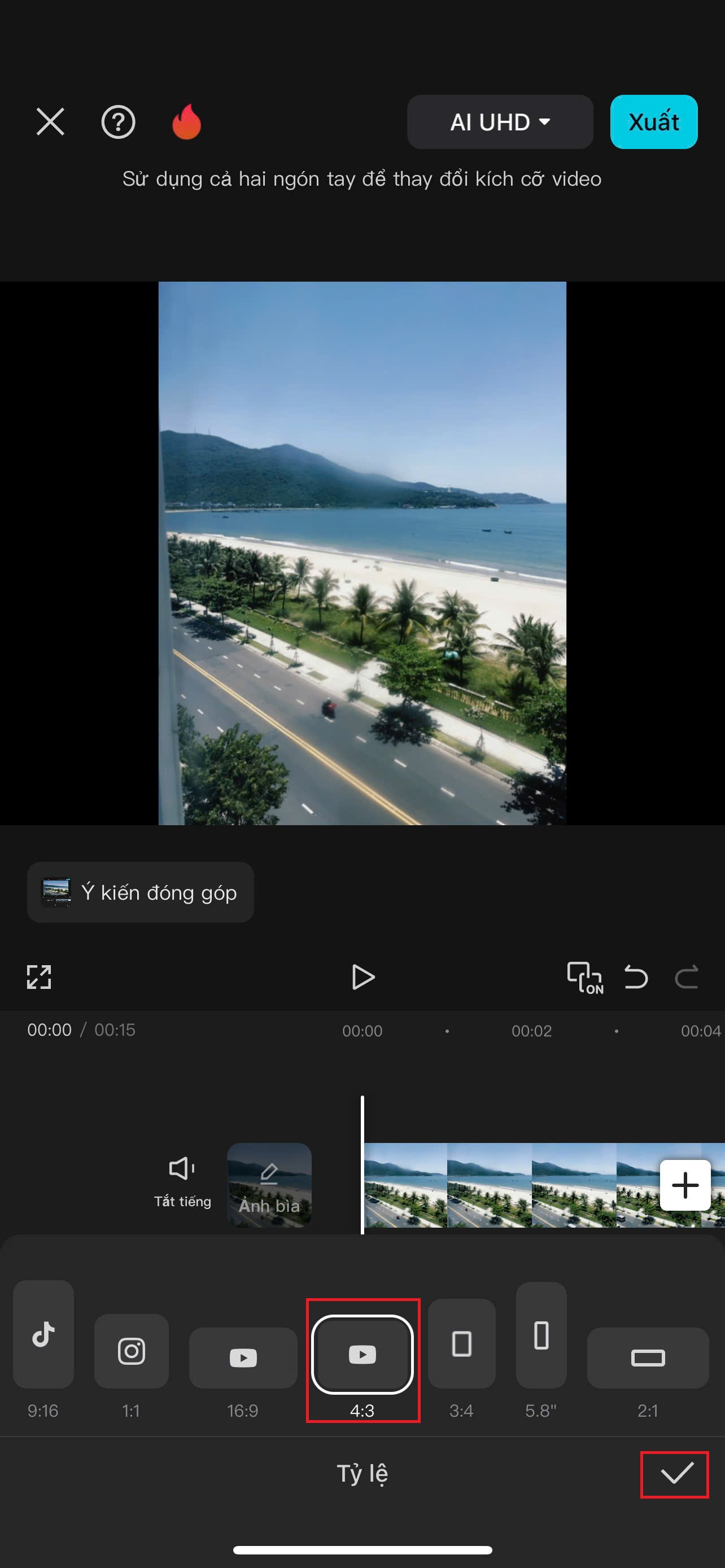Mute clip audio with Tắt tiếng
This screenshot has height=1568, width=725.
click(182, 1182)
